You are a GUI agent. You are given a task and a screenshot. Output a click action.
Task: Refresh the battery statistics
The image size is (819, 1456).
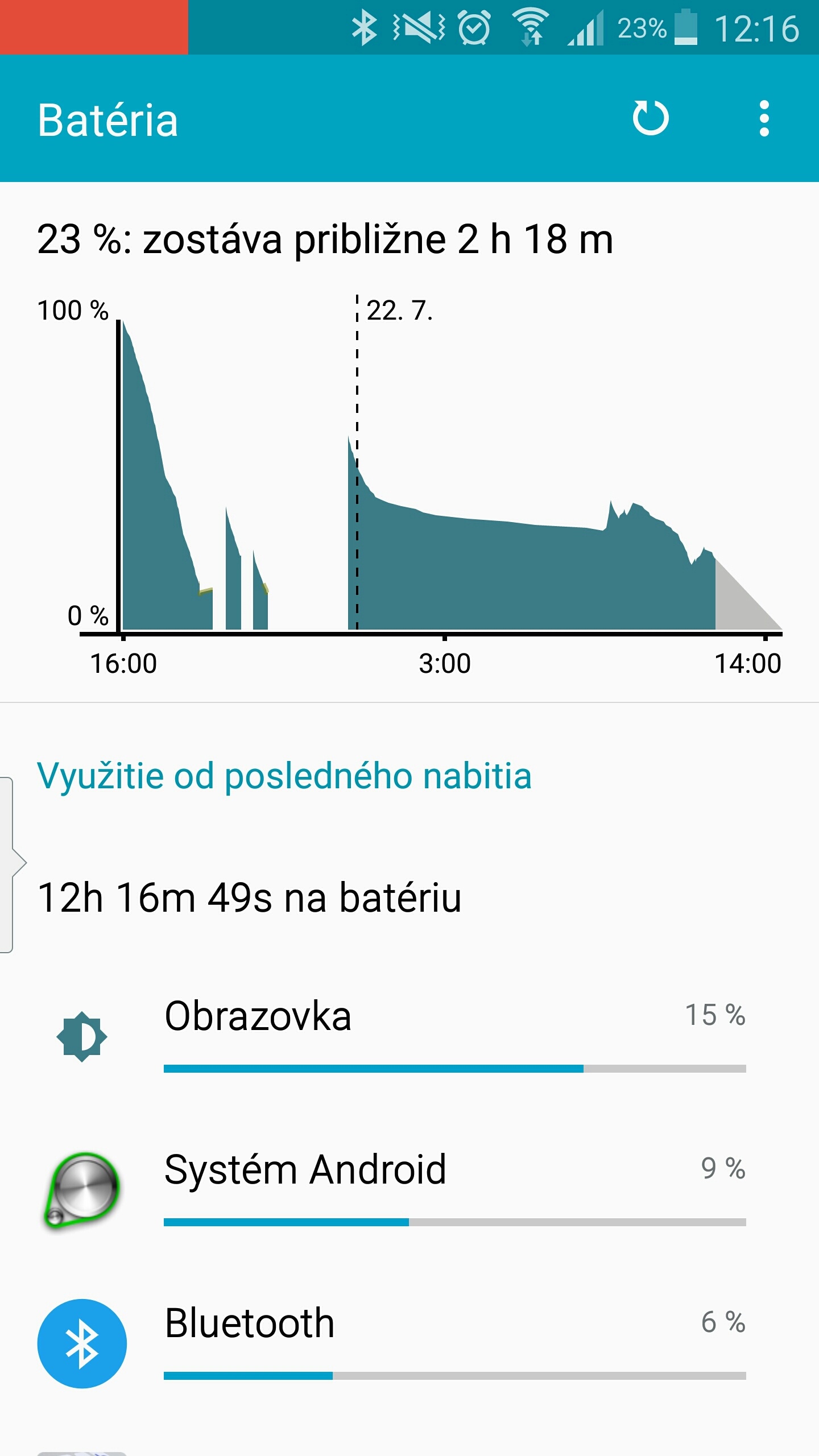point(651,118)
